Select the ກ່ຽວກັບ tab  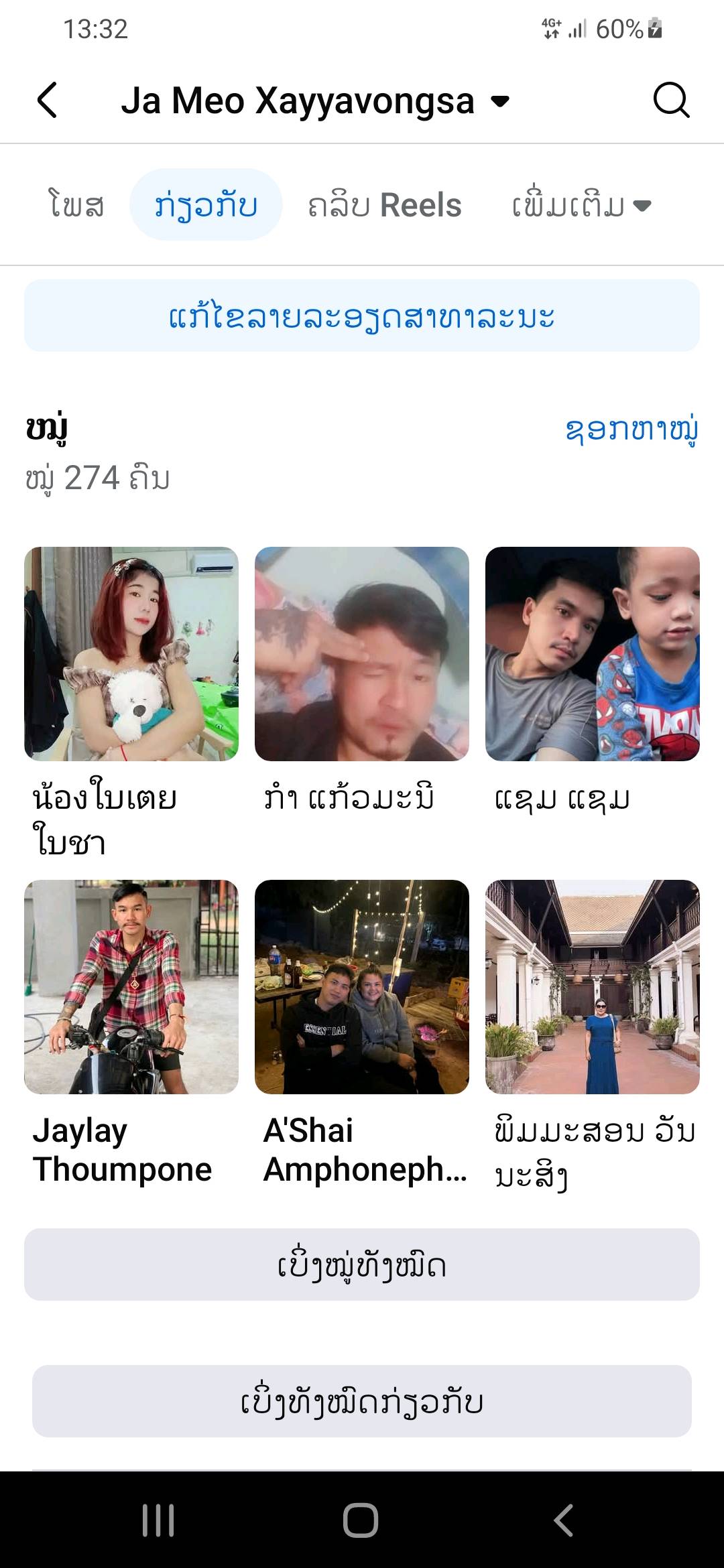pos(206,204)
